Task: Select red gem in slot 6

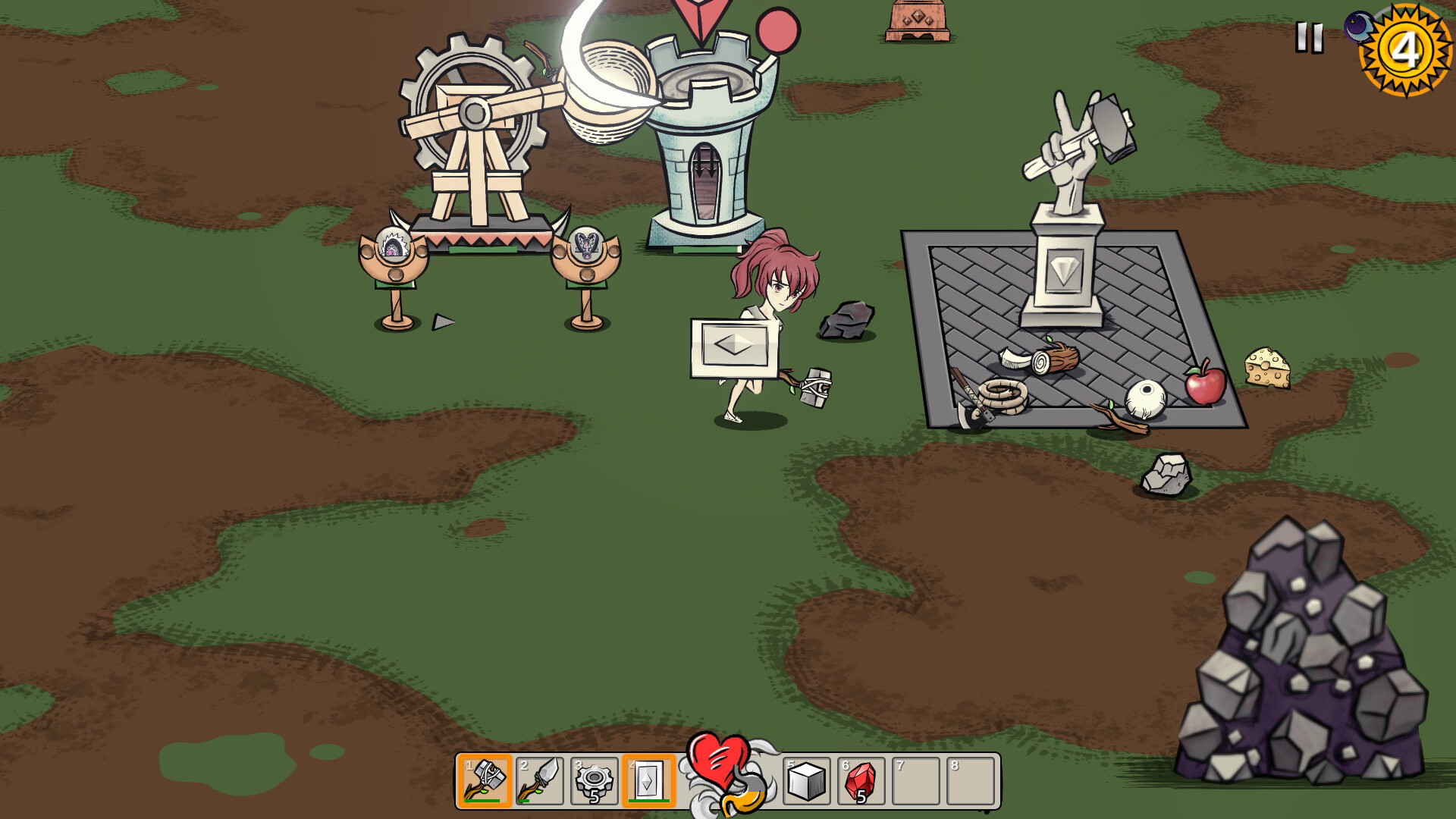Action: click(861, 781)
